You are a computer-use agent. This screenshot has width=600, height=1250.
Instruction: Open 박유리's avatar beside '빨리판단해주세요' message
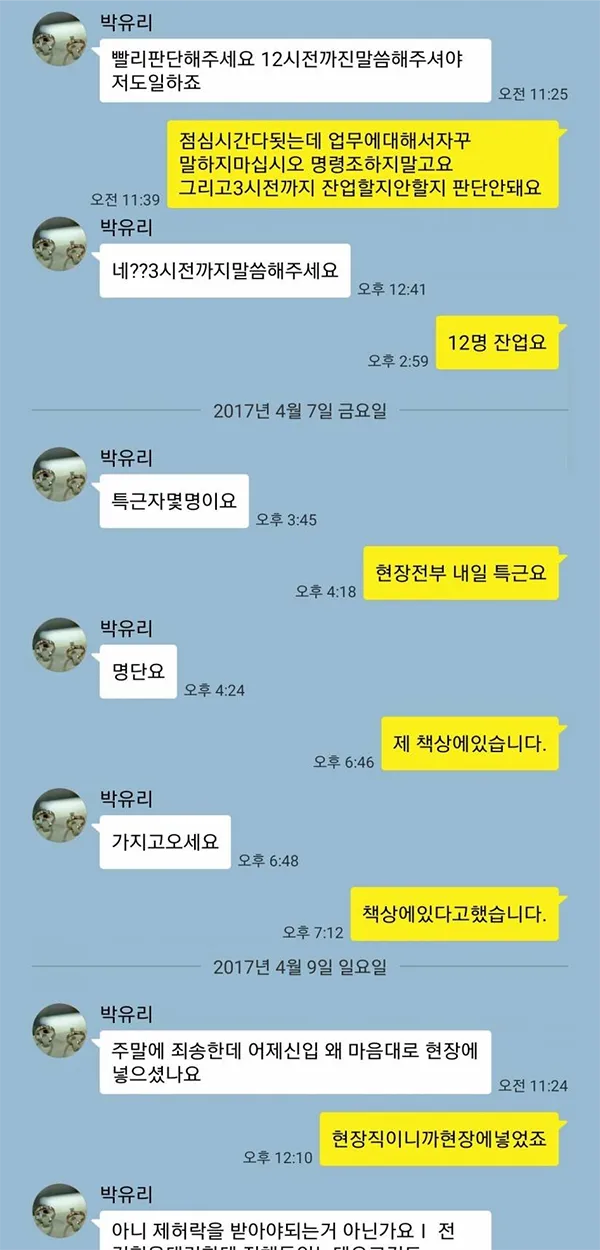[x=64, y=42]
